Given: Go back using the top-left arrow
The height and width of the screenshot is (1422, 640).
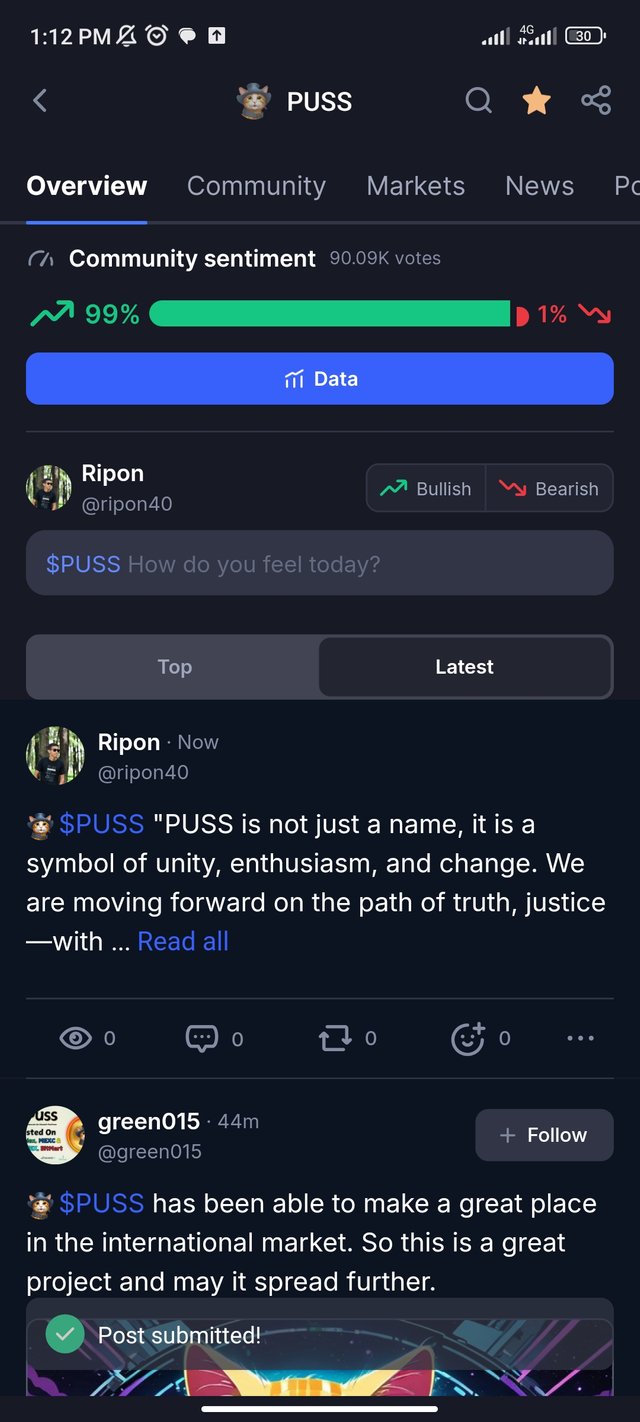Looking at the screenshot, I should 40,101.
